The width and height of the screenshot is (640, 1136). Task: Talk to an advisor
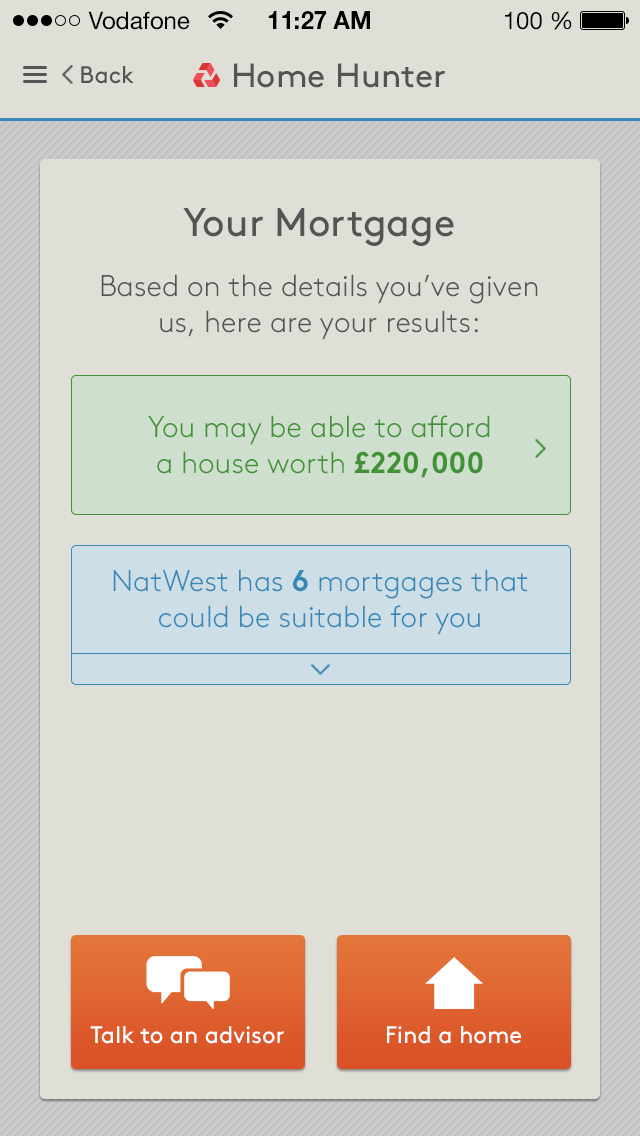188,1002
